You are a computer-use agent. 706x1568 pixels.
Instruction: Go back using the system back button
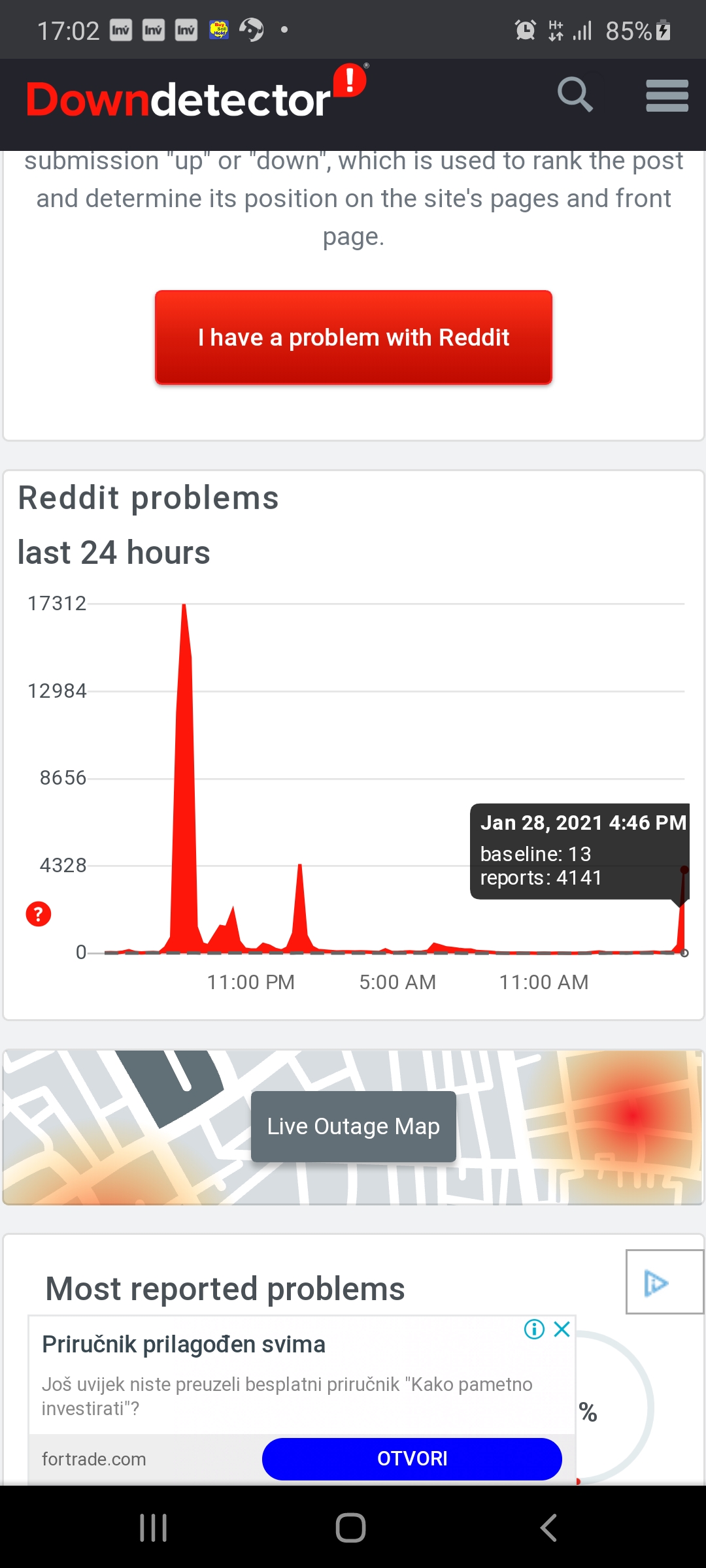[x=548, y=1527]
